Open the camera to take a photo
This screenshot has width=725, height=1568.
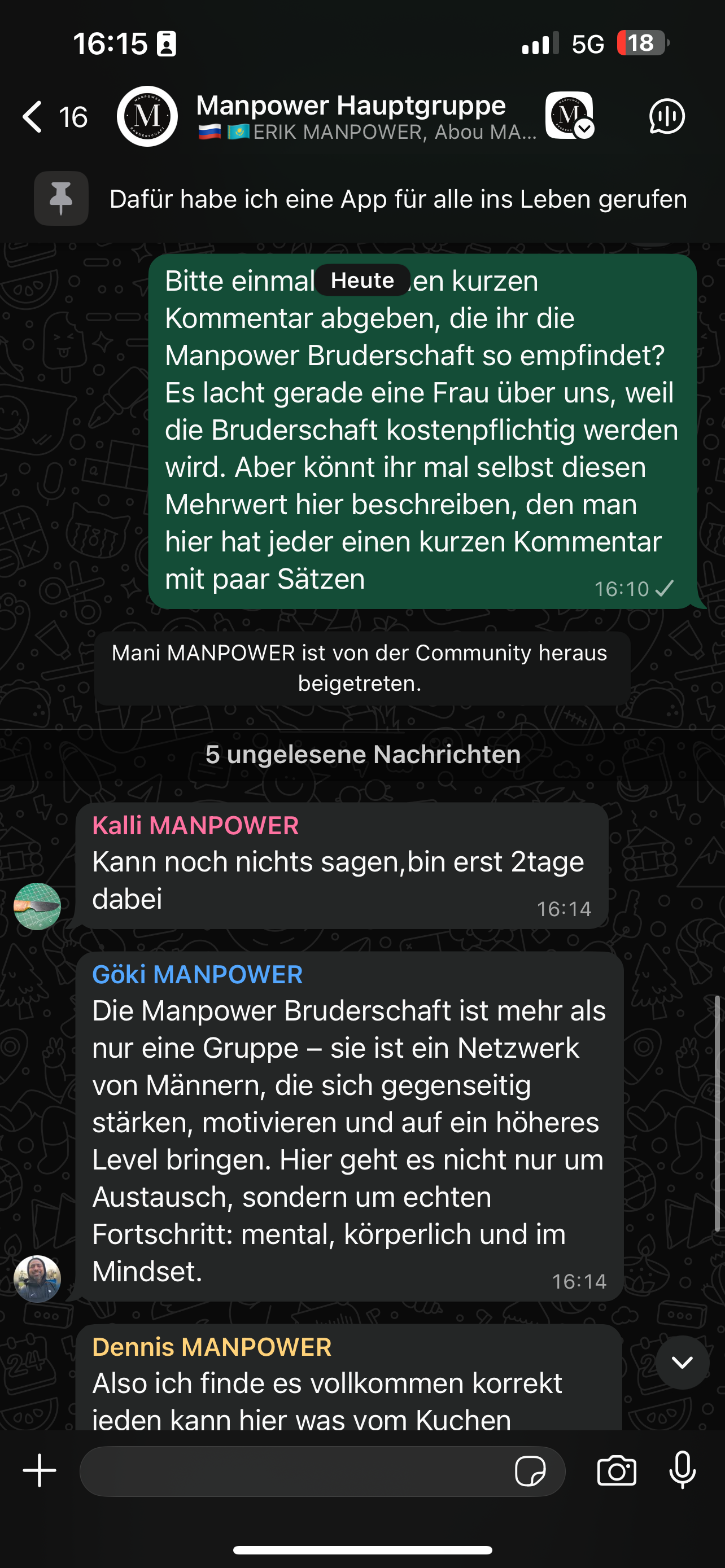point(616,1471)
